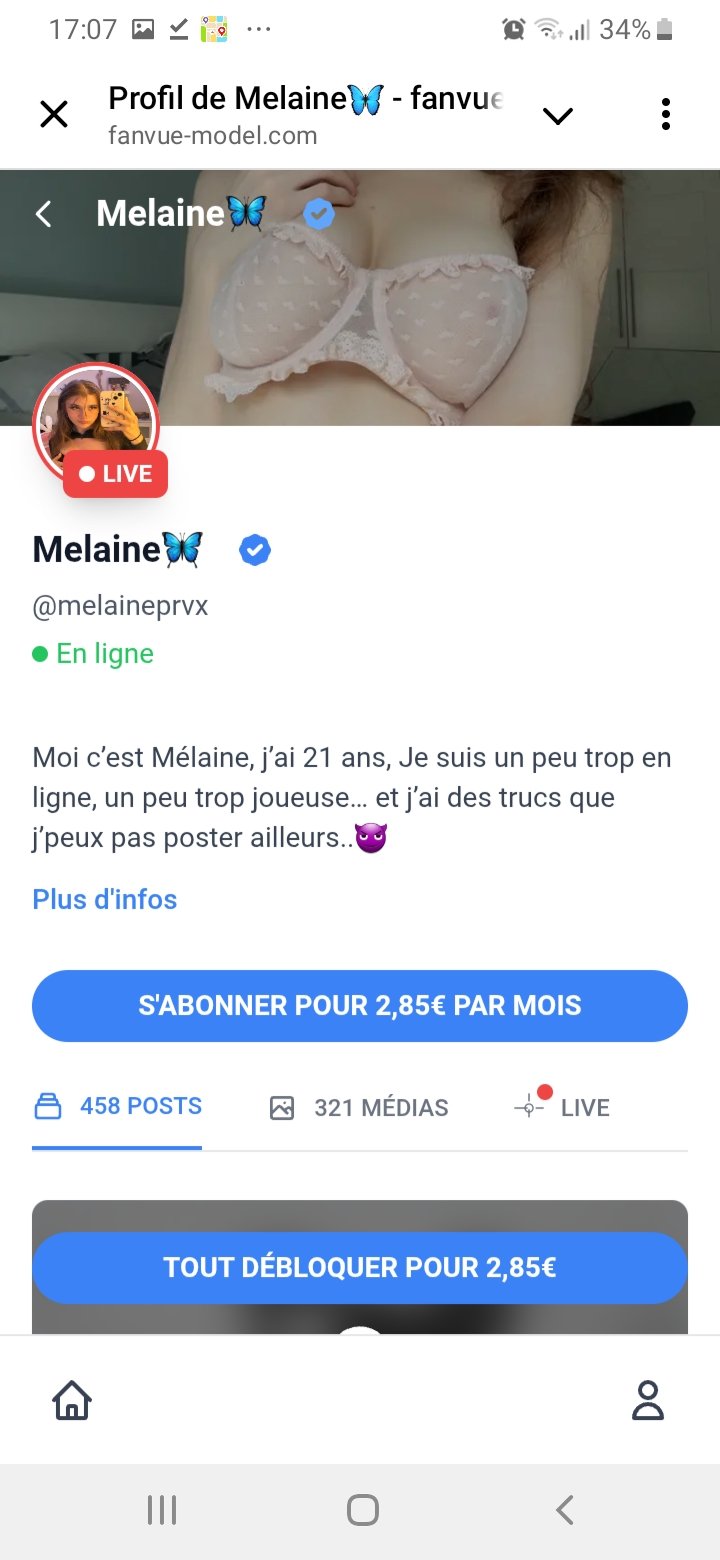
Task: Tap S'abonner pour 2,85€ par mois
Action: 360,1005
